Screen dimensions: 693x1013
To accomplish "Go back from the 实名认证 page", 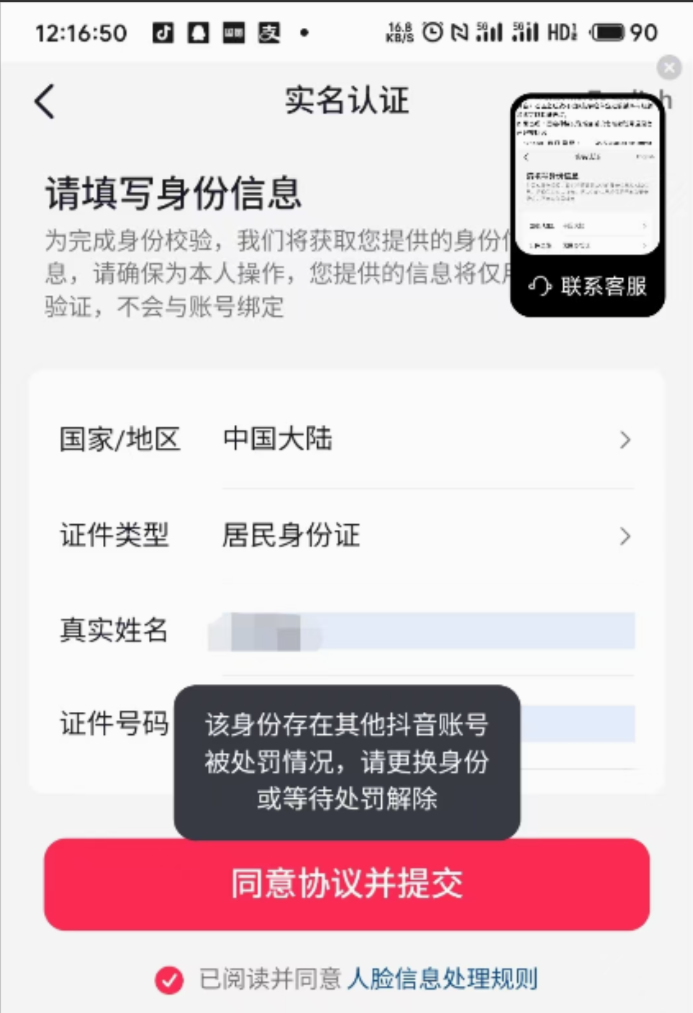I will pos(45,102).
